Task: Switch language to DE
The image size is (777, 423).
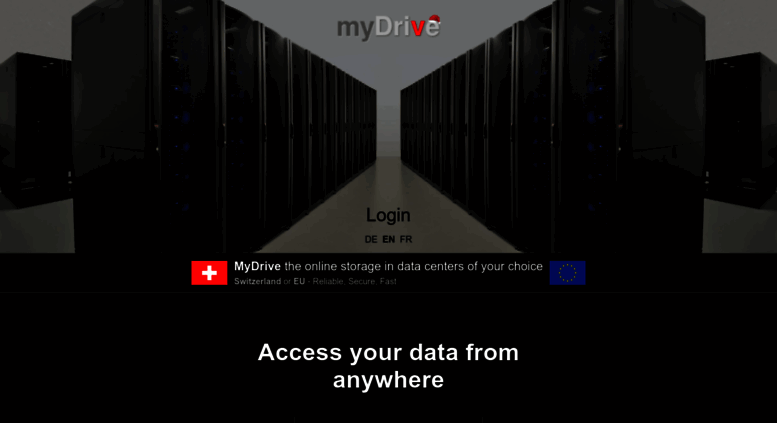Action: point(371,240)
